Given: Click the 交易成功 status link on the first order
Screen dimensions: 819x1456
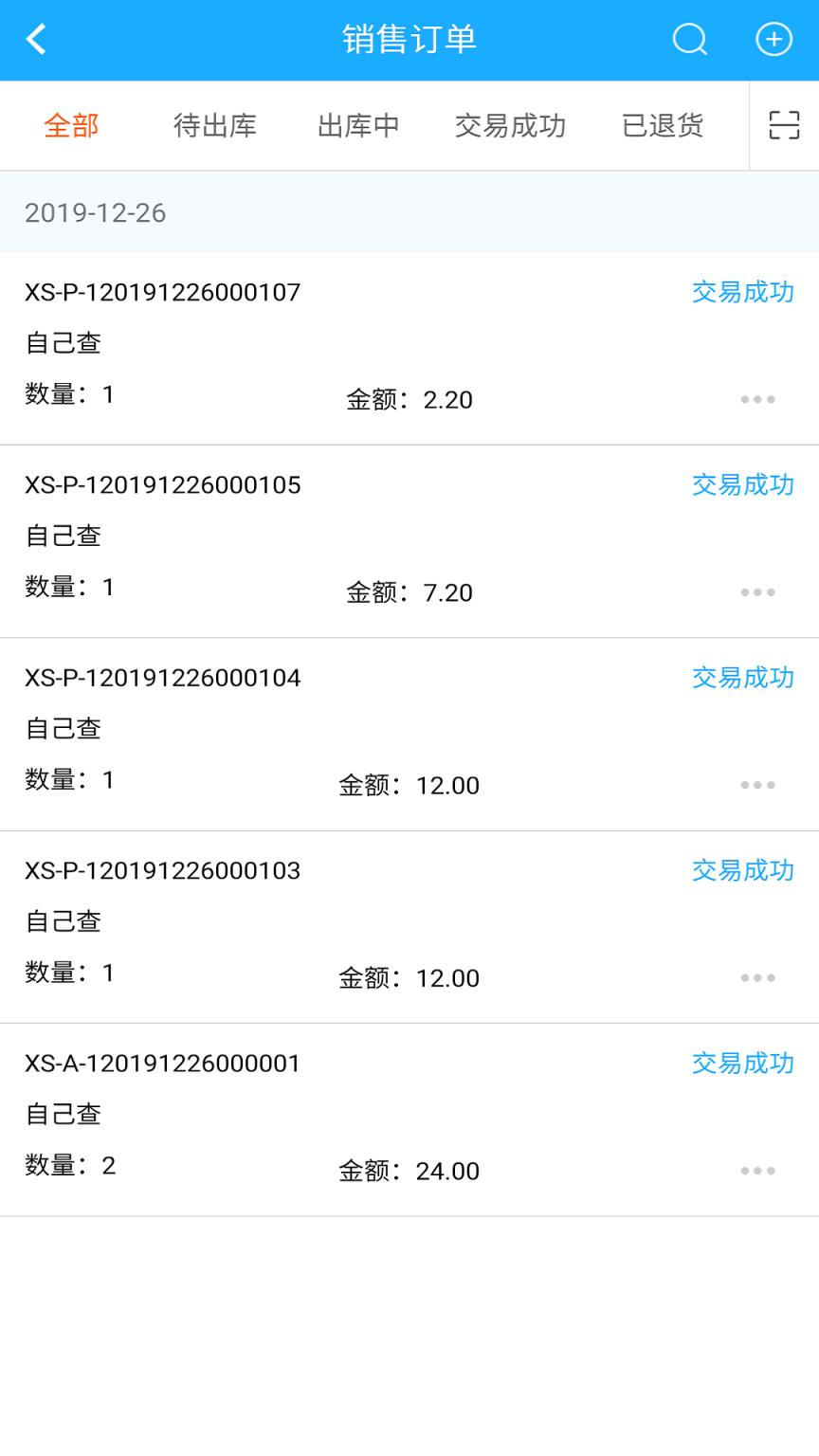Looking at the screenshot, I should 742,293.
